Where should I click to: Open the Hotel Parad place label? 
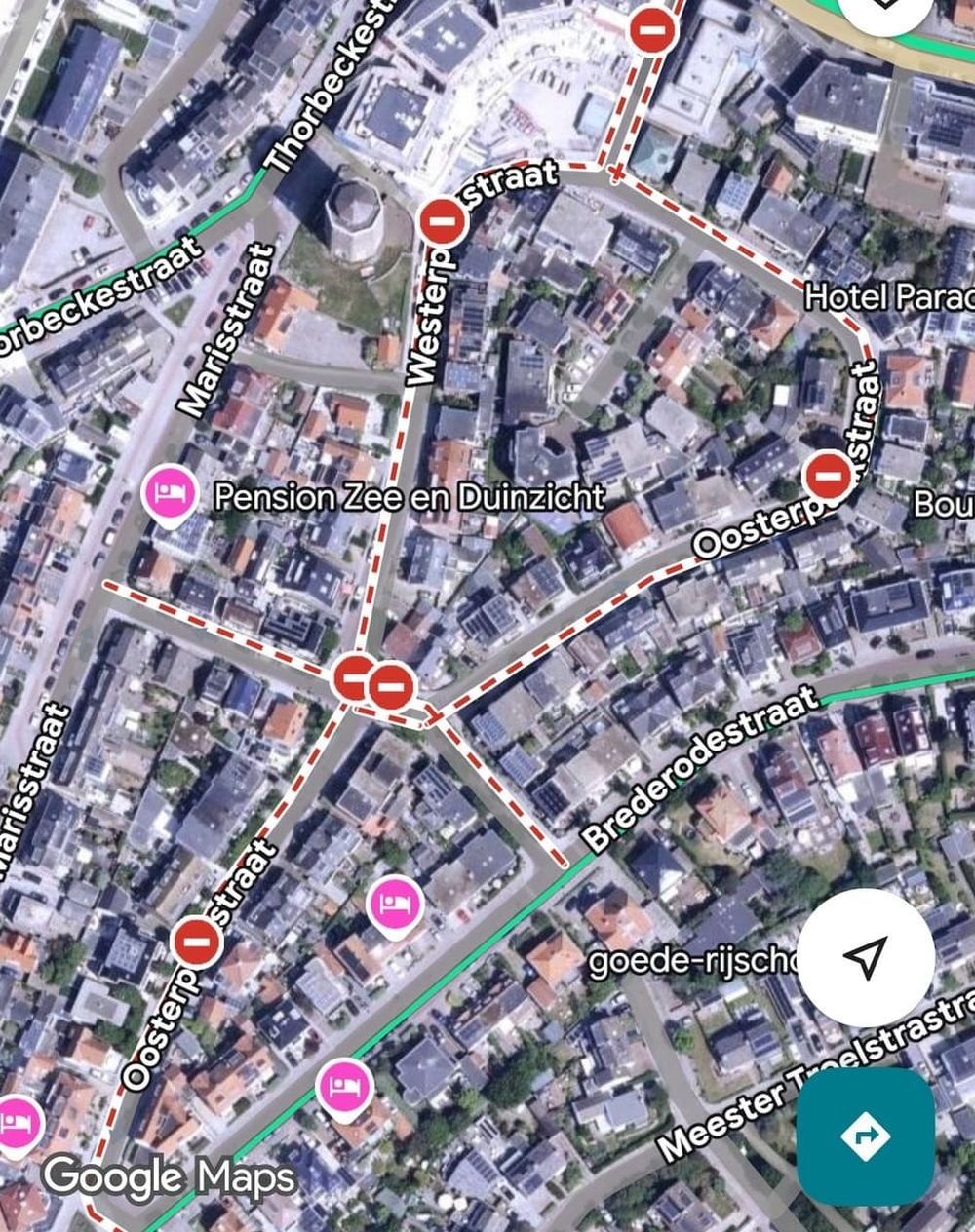[x=888, y=297]
